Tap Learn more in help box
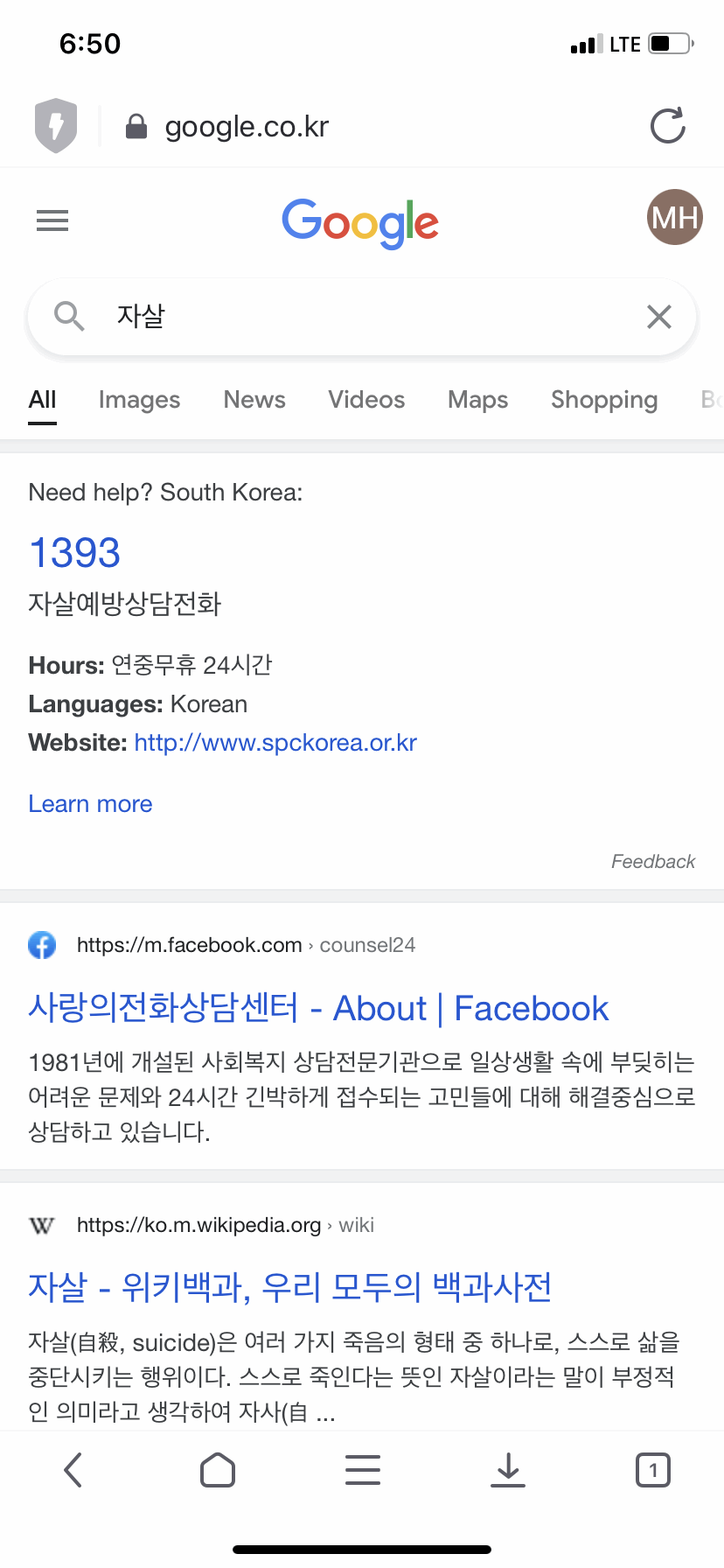The image size is (724, 1568). pyautogui.click(x=90, y=804)
